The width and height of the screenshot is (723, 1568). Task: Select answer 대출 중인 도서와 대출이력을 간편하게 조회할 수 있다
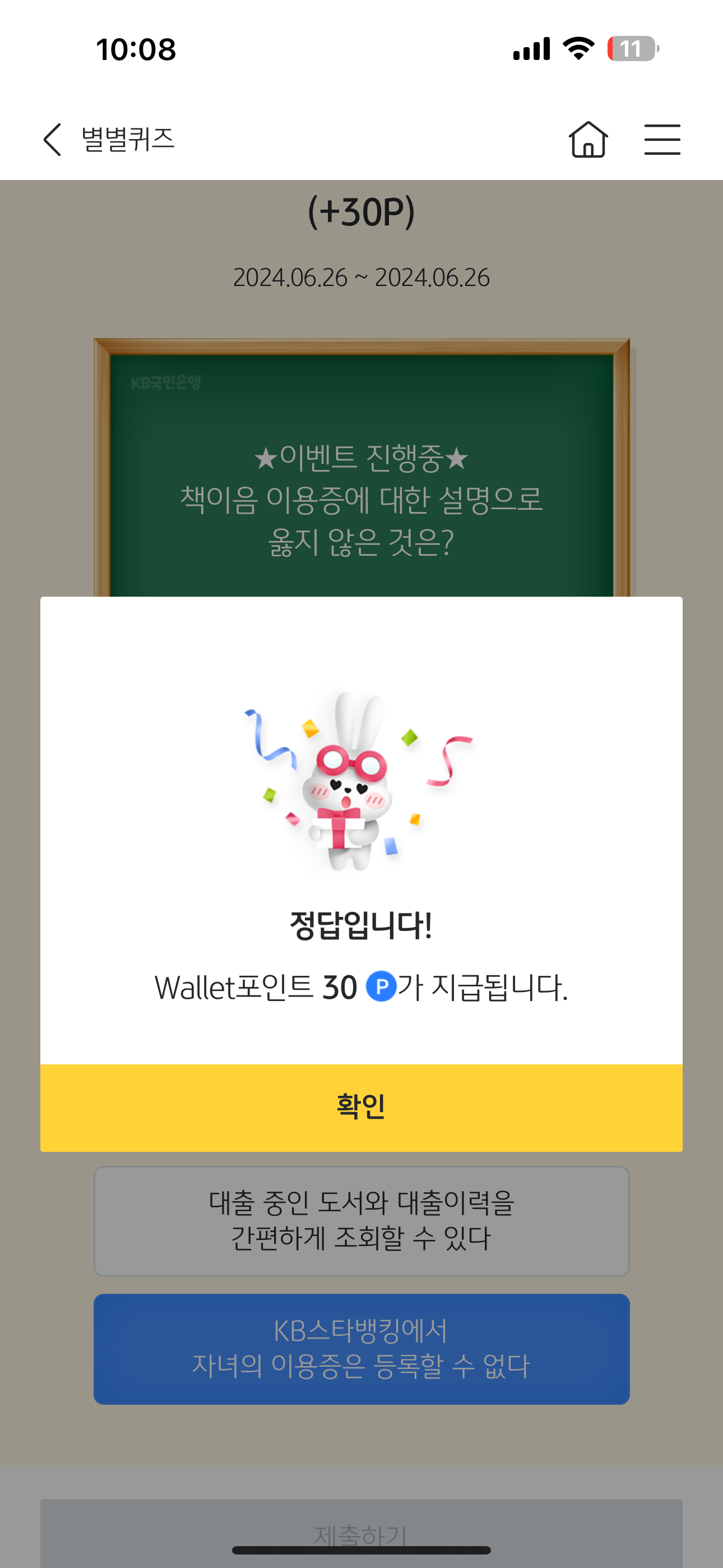[361, 1220]
